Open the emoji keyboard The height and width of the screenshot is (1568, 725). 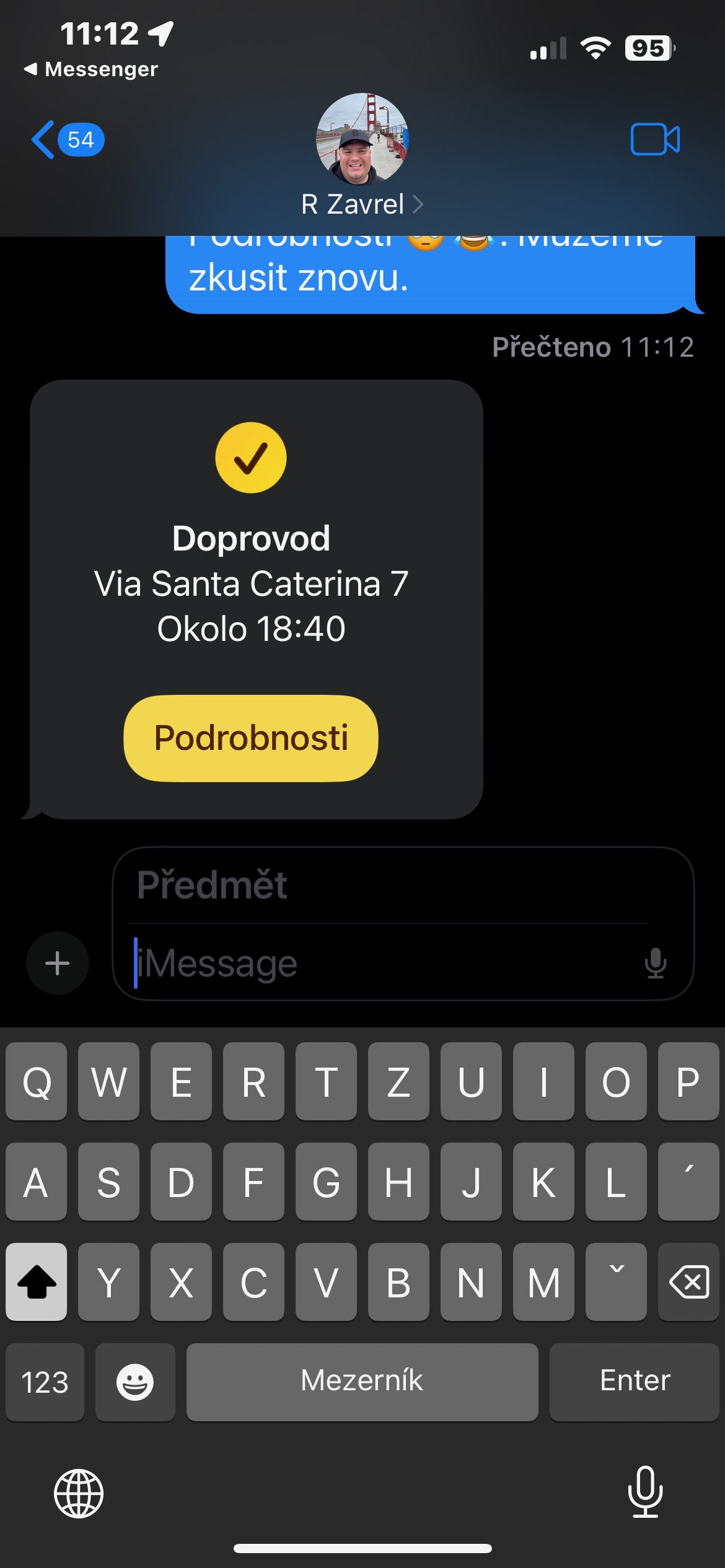pos(135,1382)
